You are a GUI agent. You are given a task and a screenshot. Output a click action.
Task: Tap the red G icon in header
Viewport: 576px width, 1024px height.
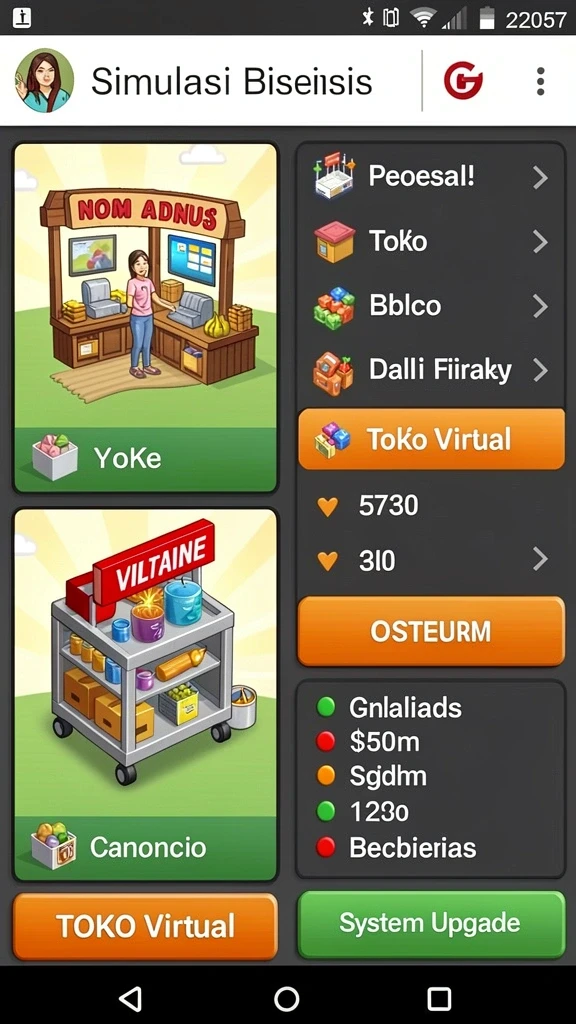[463, 81]
